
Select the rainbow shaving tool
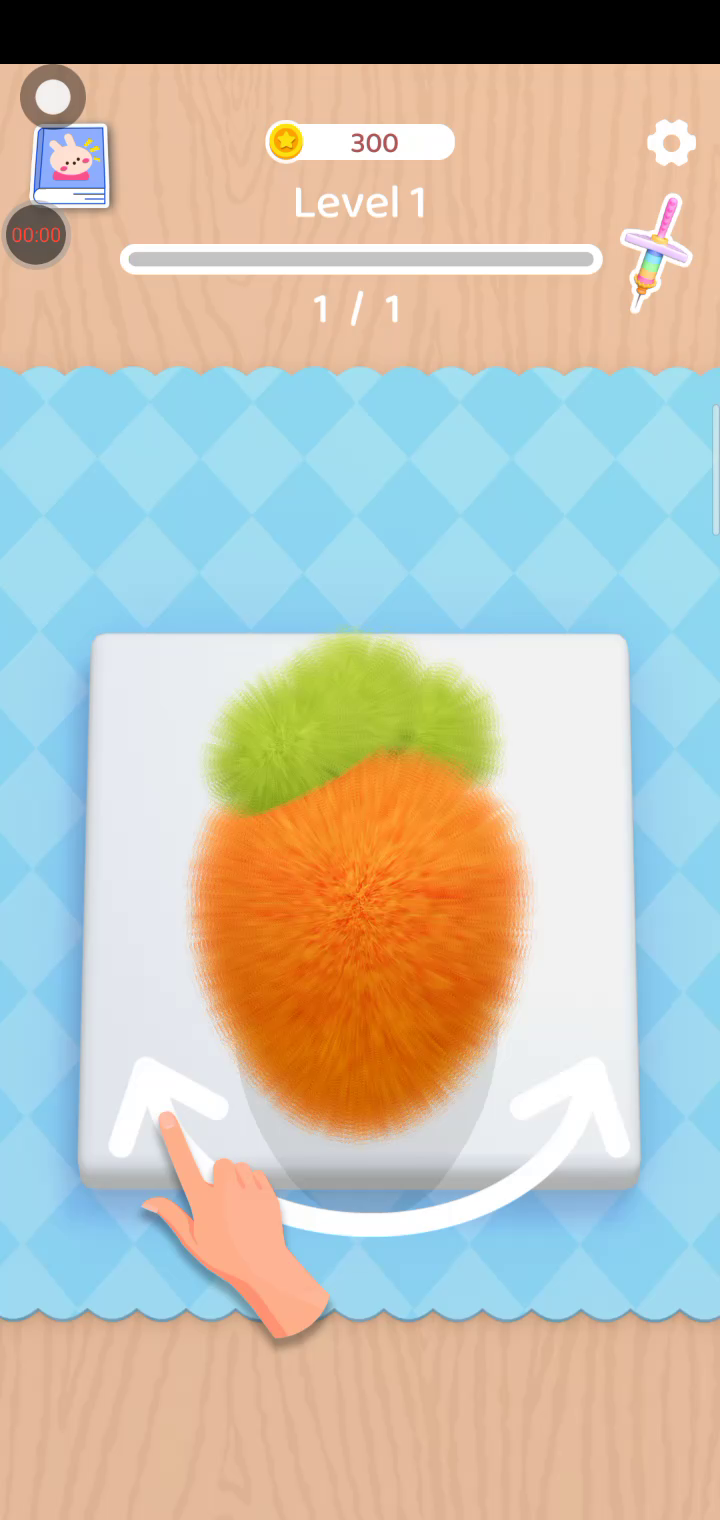pos(655,253)
